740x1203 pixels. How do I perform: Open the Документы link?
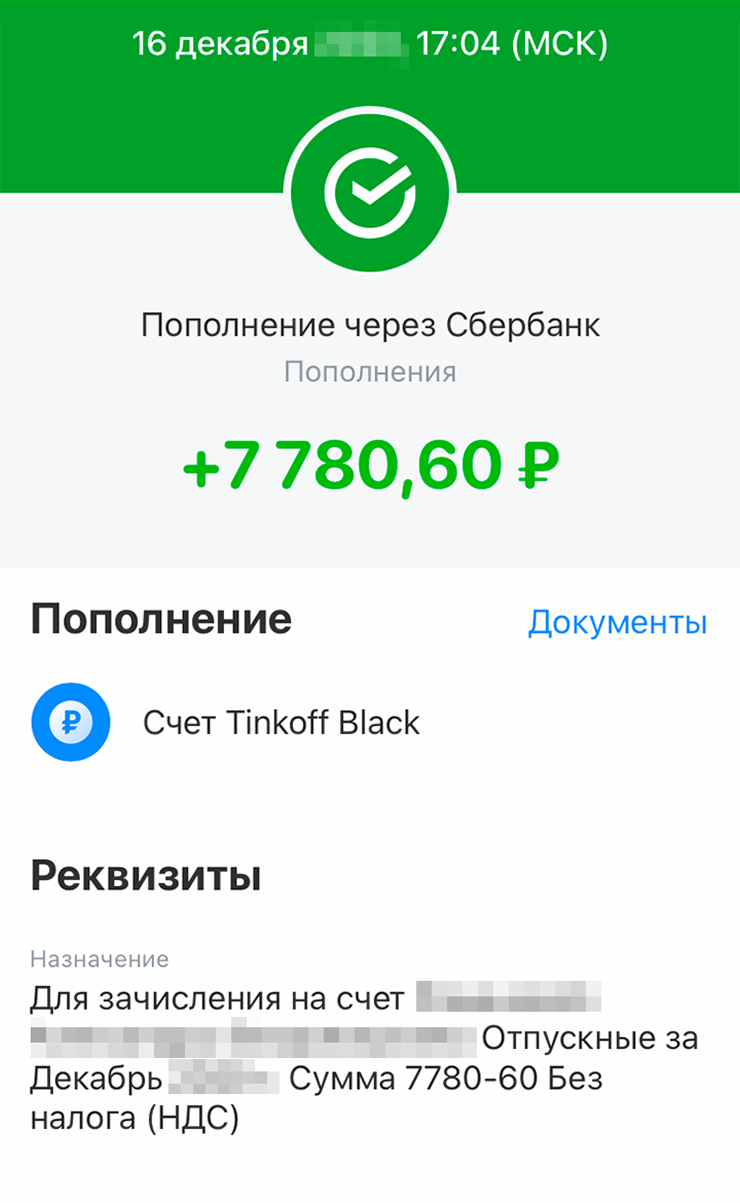click(x=617, y=623)
